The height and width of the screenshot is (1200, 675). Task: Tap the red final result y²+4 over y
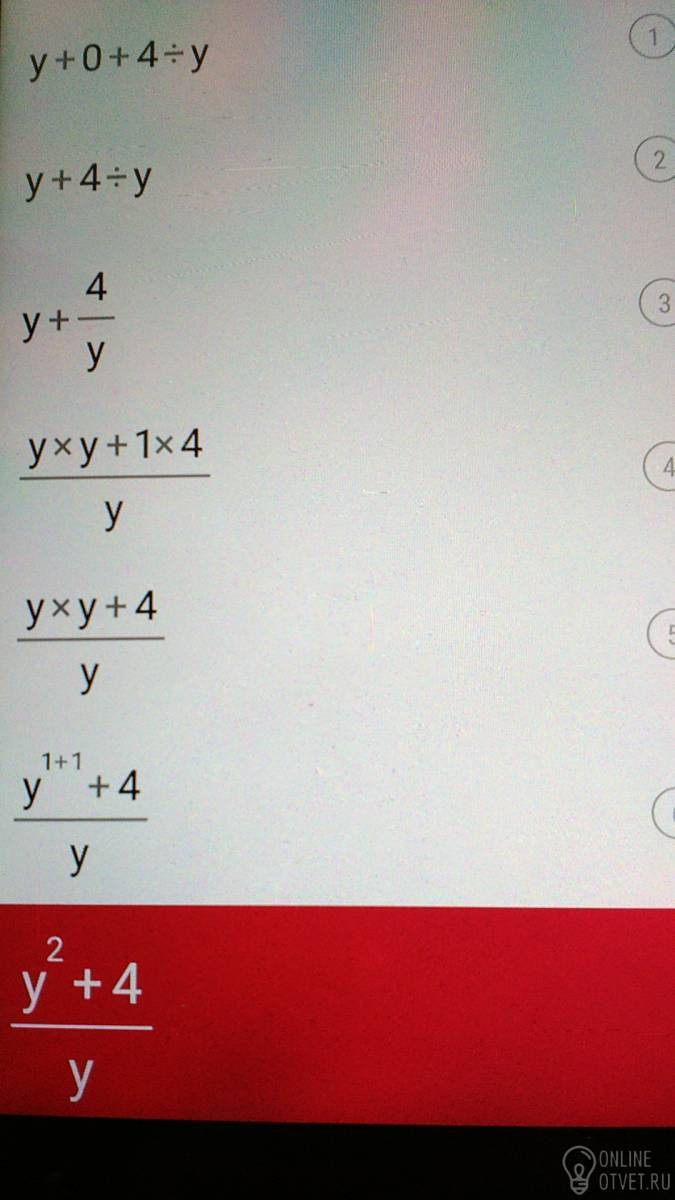(337, 1015)
